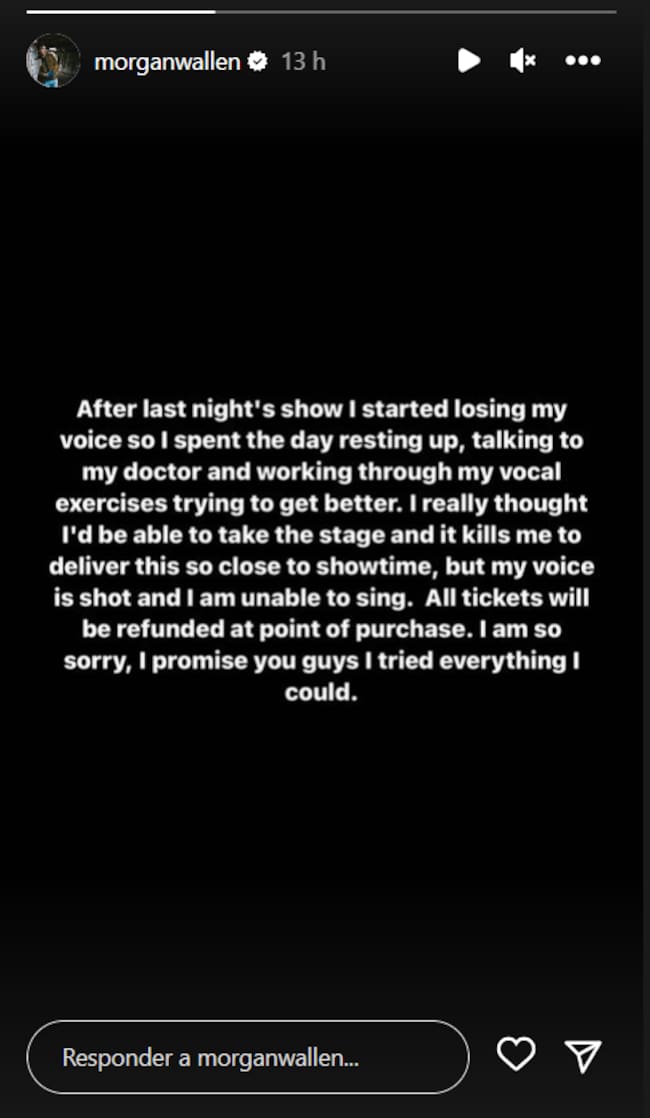
Task: Share the story via paper plane icon
Action: click(582, 1055)
